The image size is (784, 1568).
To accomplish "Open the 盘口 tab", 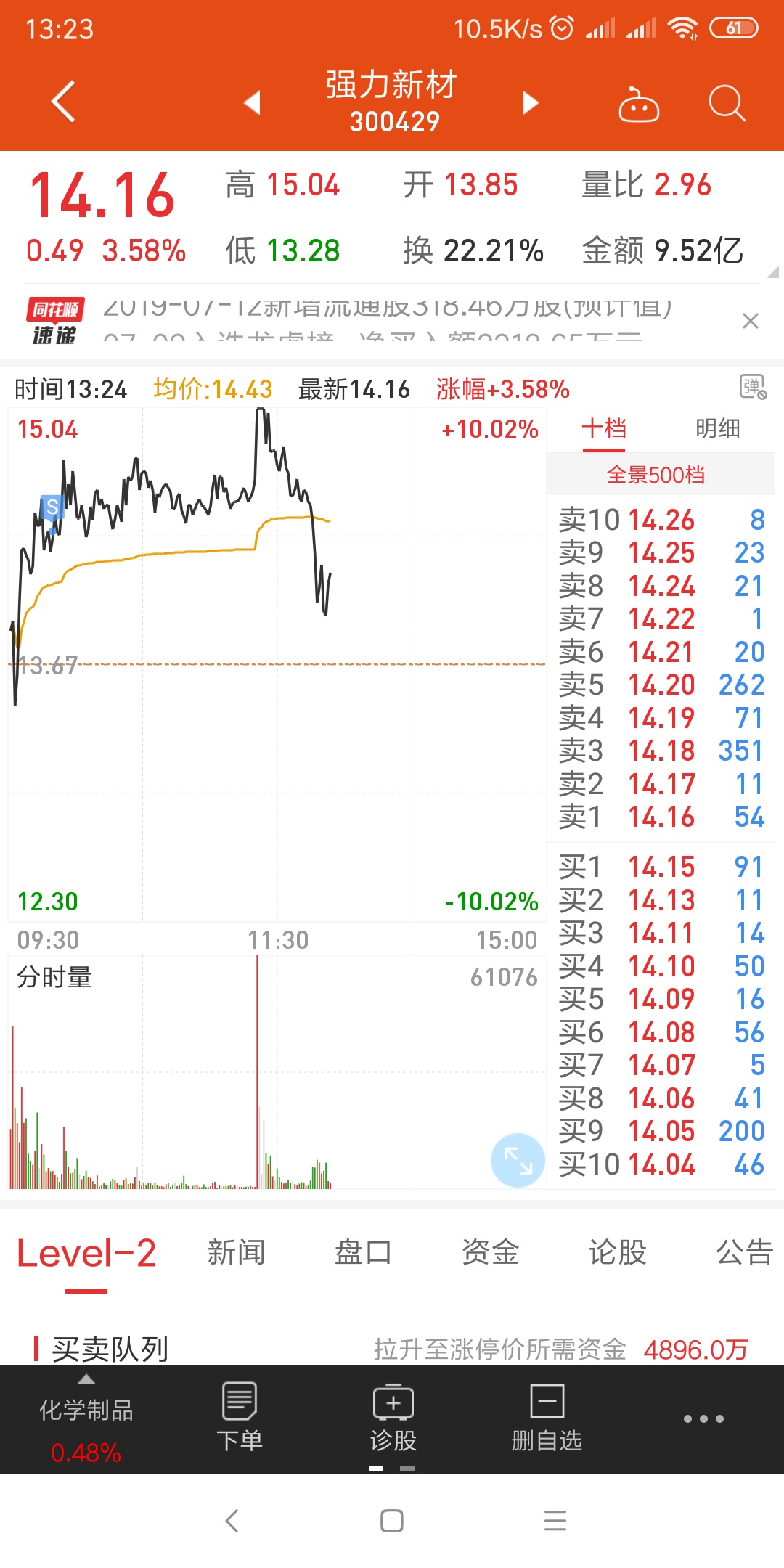I will point(363,1252).
